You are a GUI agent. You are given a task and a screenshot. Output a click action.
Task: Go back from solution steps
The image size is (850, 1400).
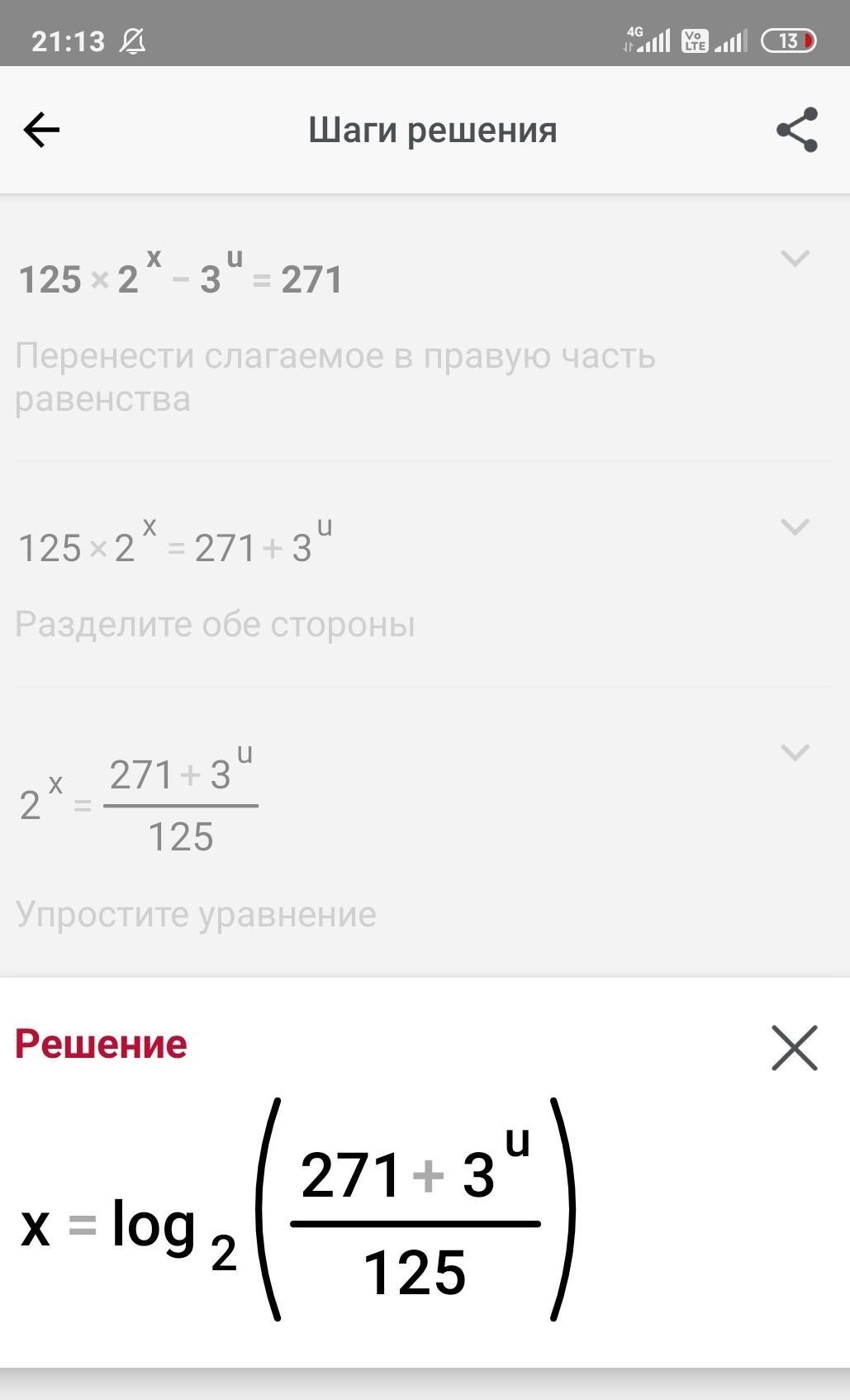pyautogui.click(x=41, y=130)
